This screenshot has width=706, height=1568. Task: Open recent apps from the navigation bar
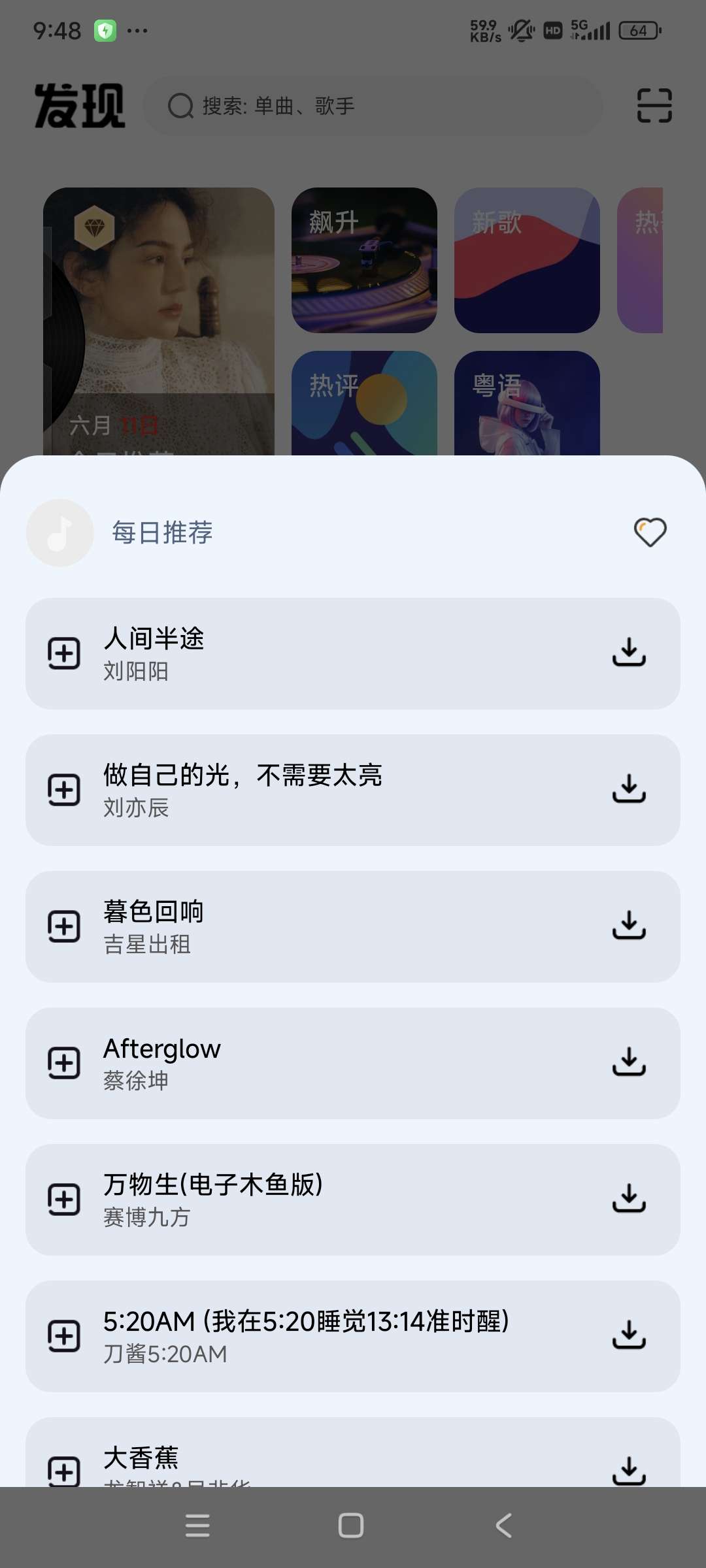click(197, 1526)
